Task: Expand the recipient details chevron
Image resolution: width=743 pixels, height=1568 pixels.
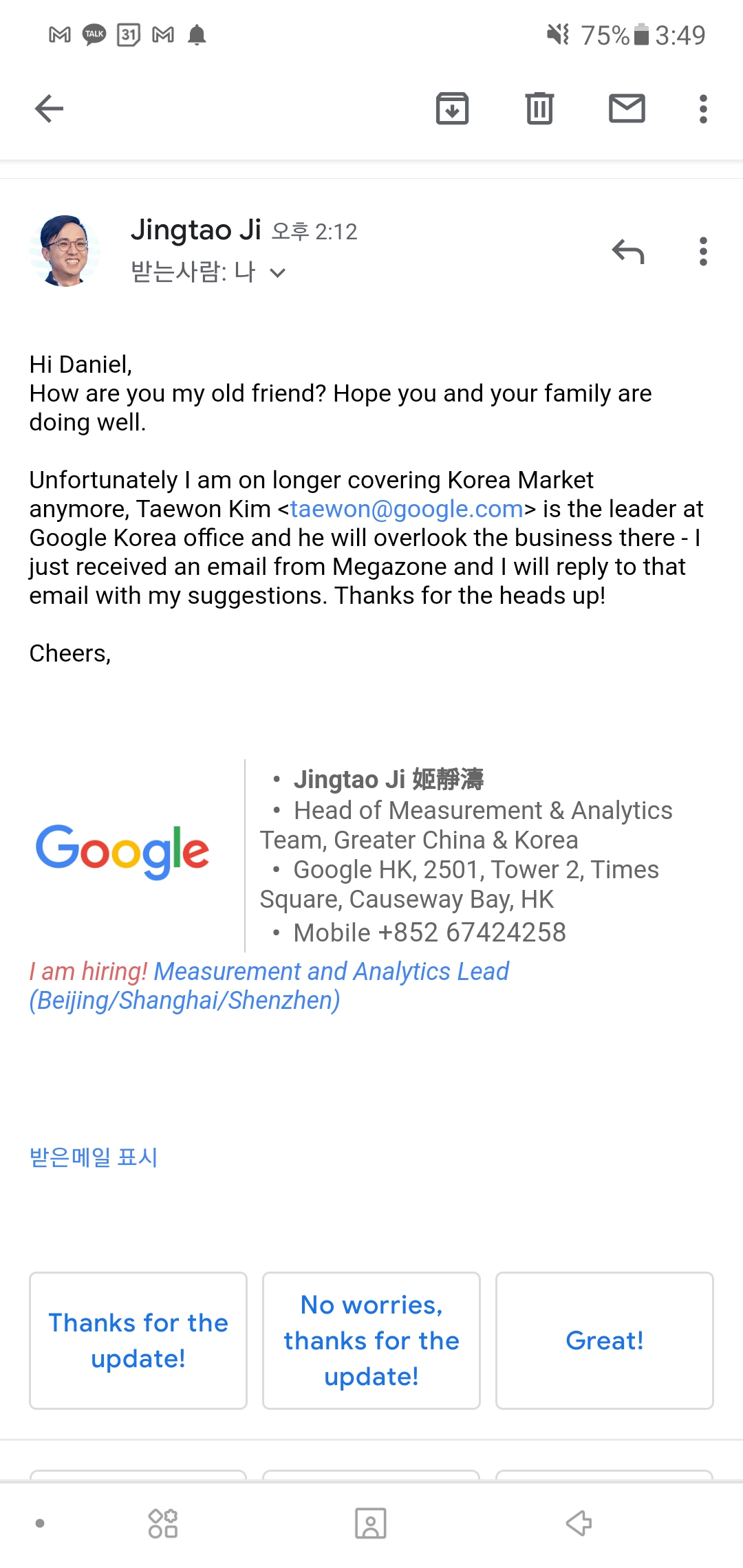Action: click(x=278, y=273)
